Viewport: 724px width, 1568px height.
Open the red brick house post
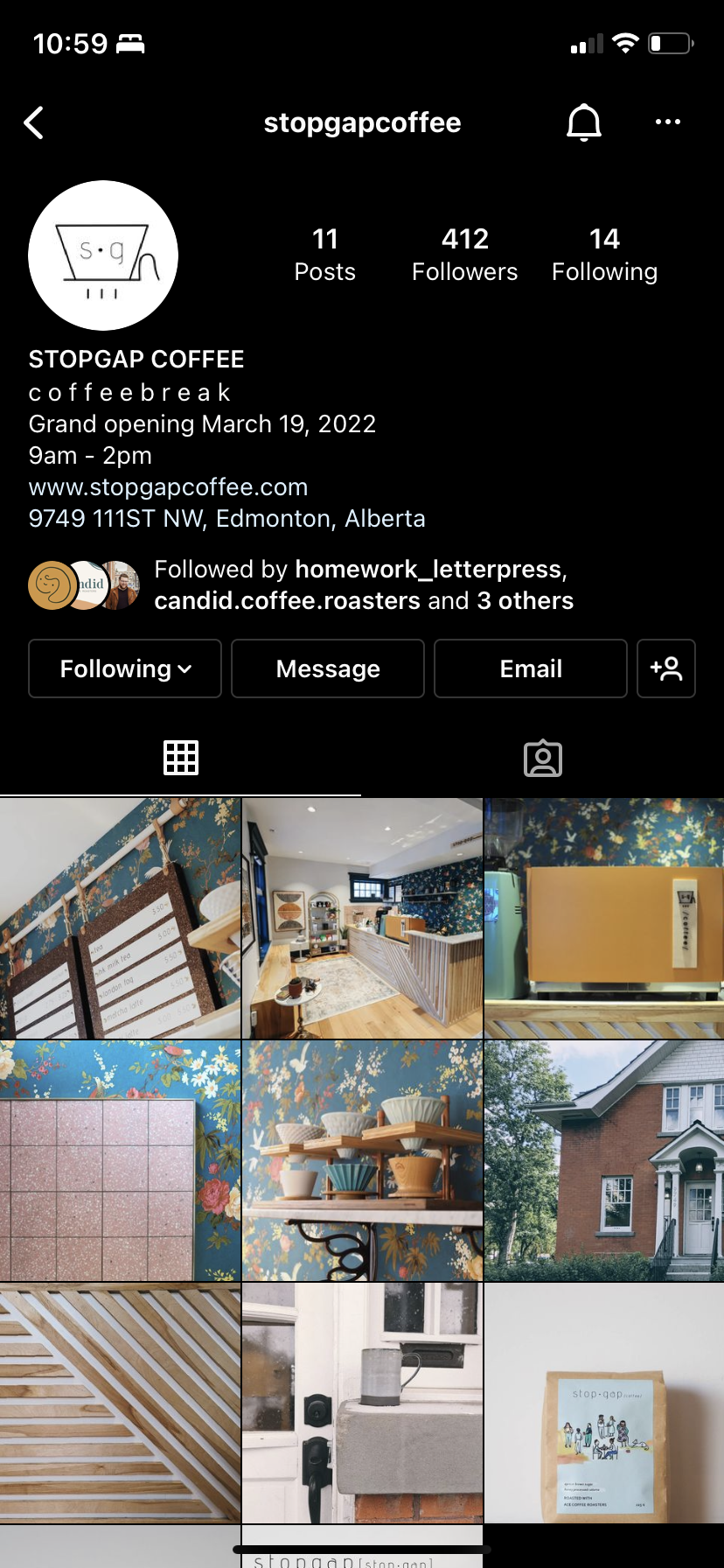tap(604, 1160)
